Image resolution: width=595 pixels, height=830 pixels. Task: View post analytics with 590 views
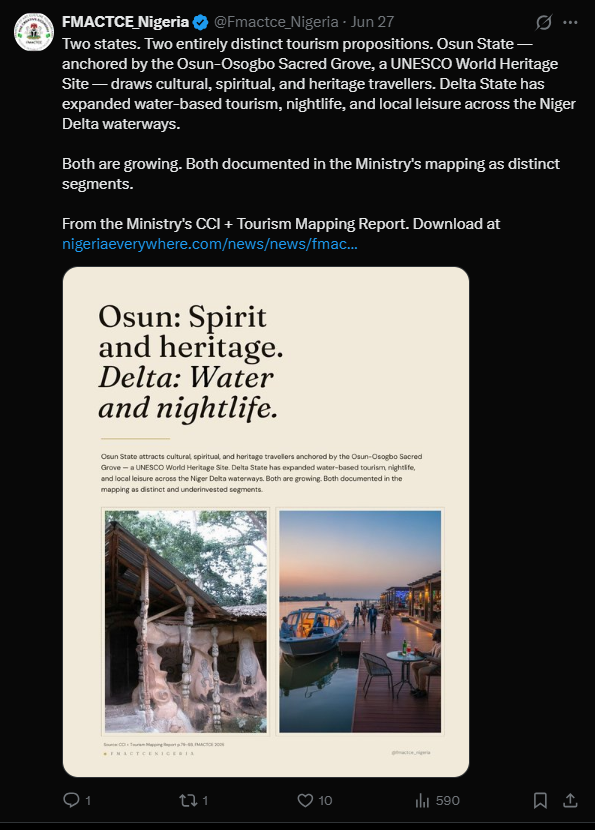click(437, 800)
